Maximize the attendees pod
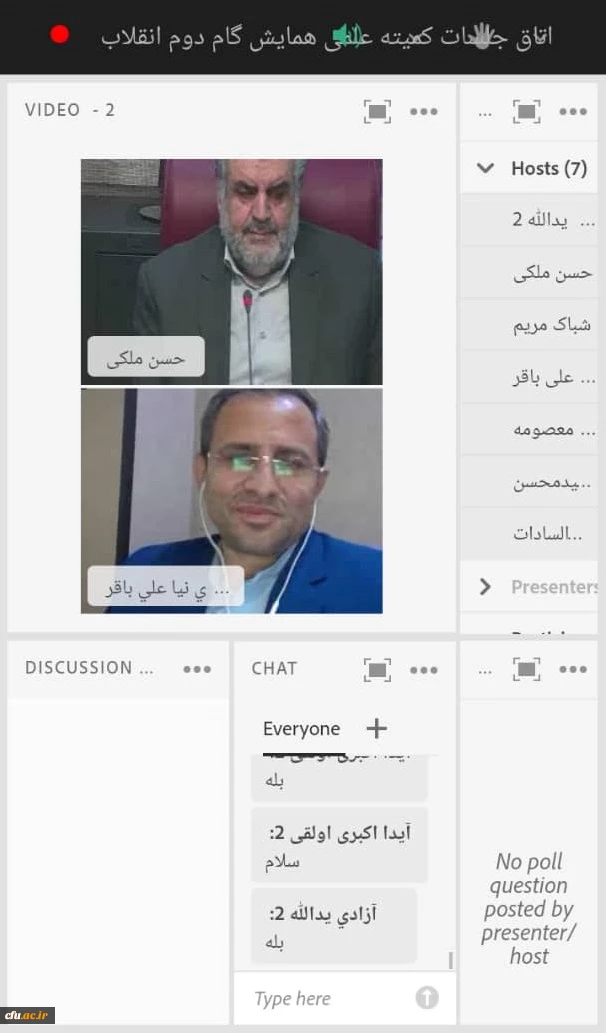Image resolution: width=606 pixels, height=1033 pixels. coord(527,111)
